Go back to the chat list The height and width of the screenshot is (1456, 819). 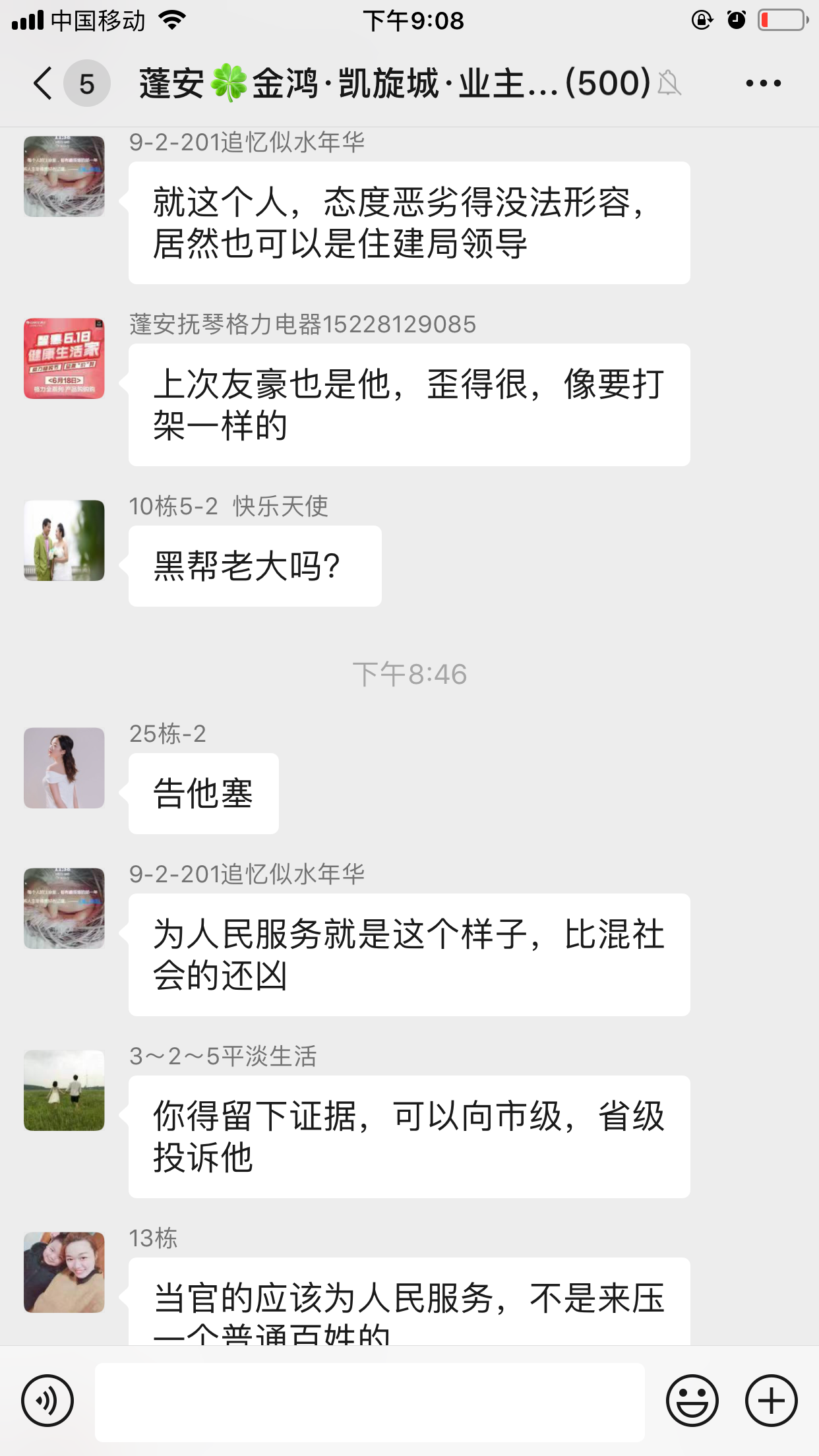tap(44, 84)
